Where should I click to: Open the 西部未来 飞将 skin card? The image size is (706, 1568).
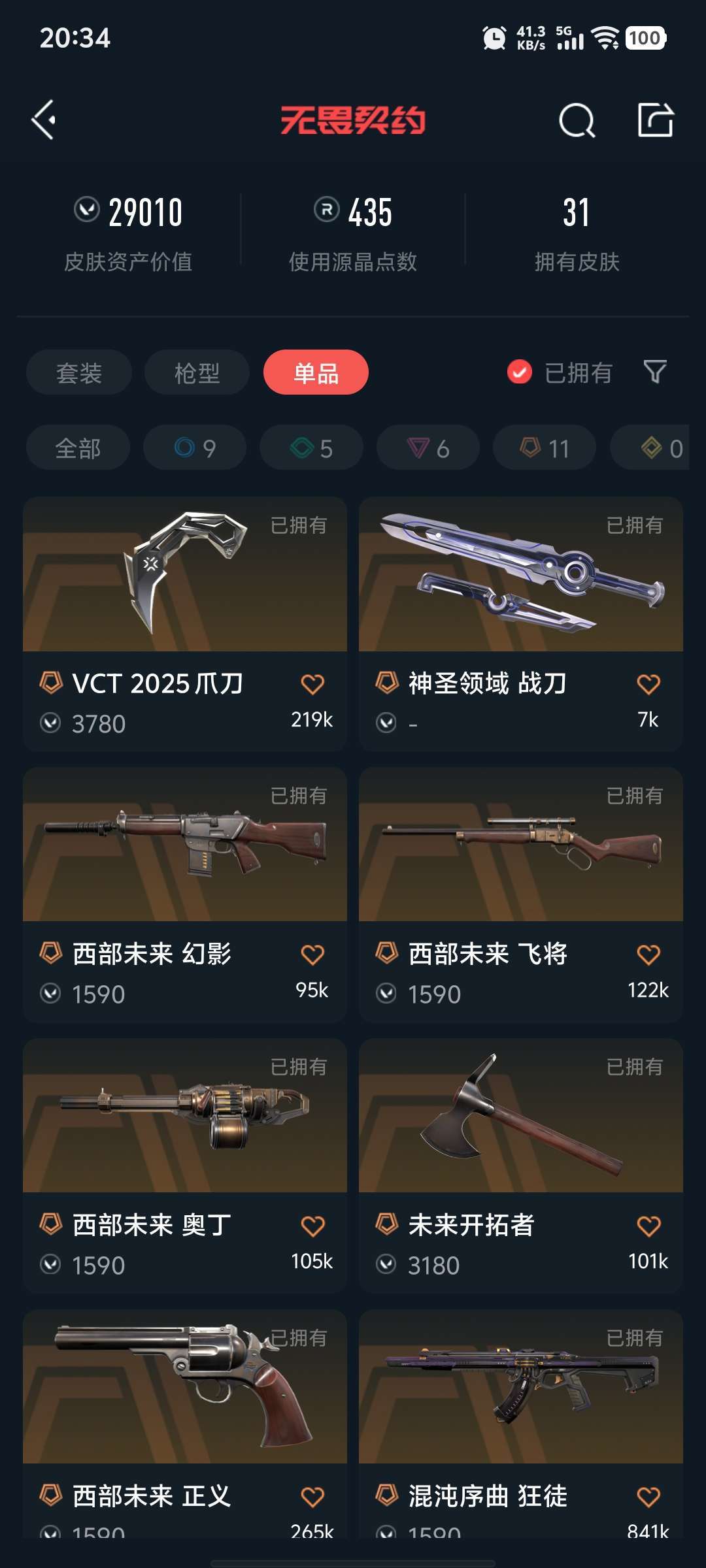(x=521, y=895)
